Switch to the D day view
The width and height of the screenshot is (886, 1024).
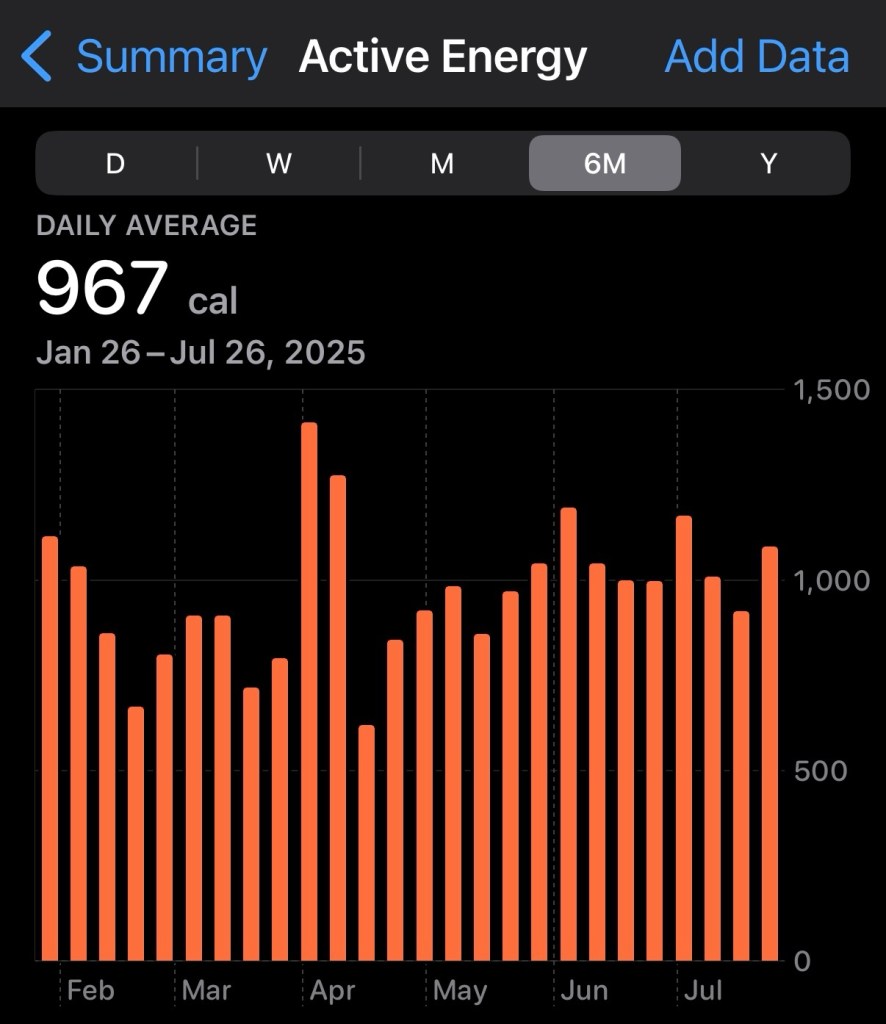pyautogui.click(x=116, y=163)
